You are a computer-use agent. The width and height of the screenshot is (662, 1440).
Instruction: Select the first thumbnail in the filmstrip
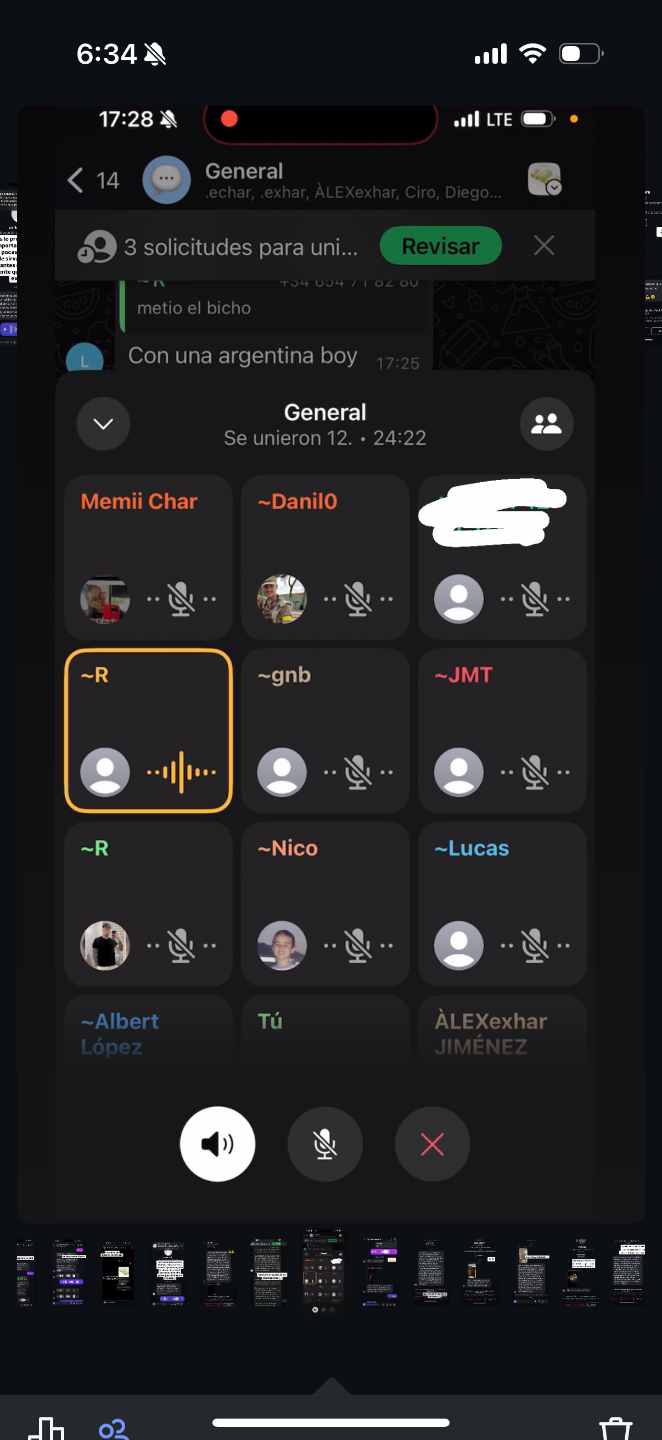pos(25,1272)
